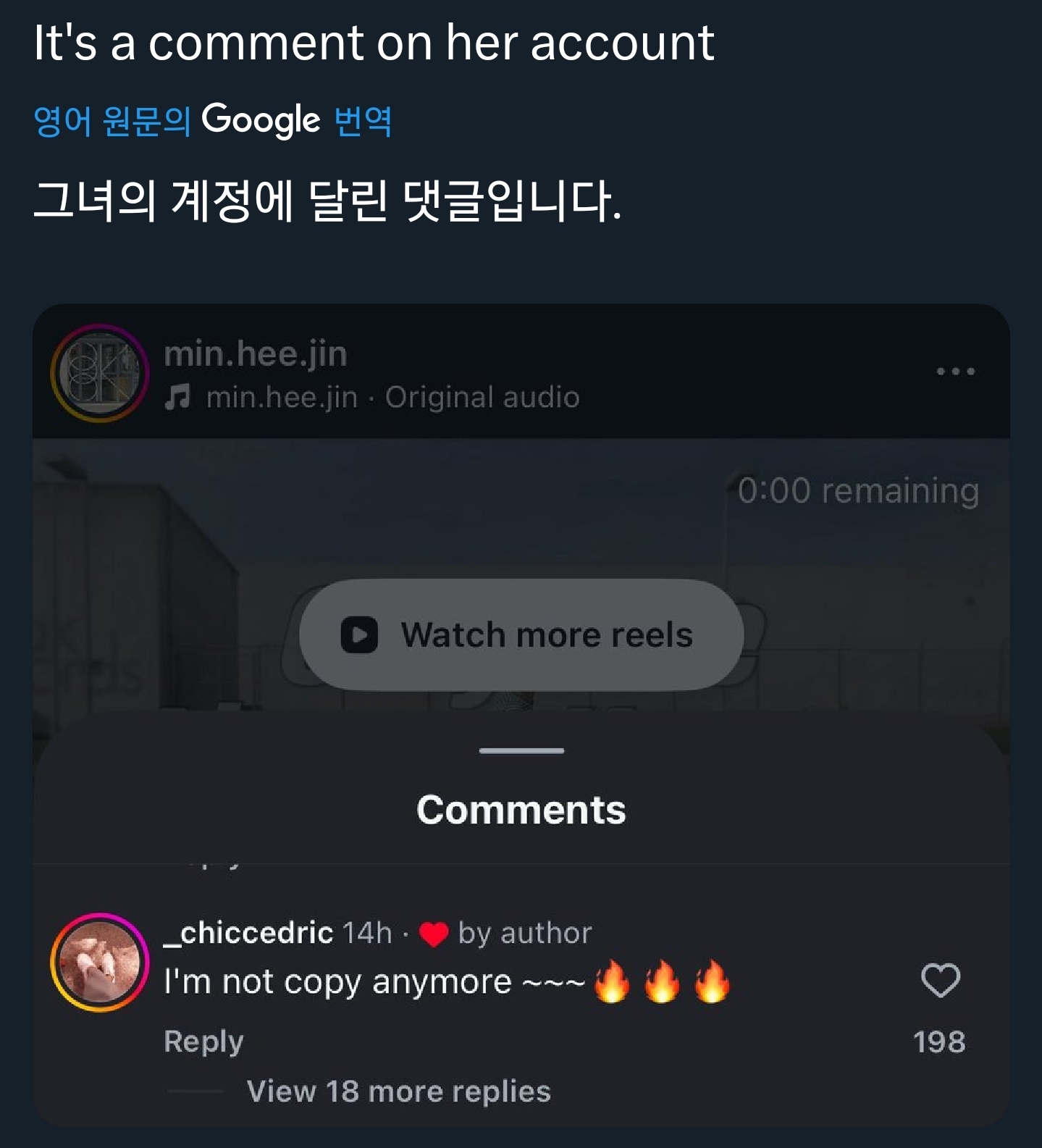Click the red heart 'by author' badge
Image resolution: width=1042 pixels, height=1148 pixels.
point(433,932)
